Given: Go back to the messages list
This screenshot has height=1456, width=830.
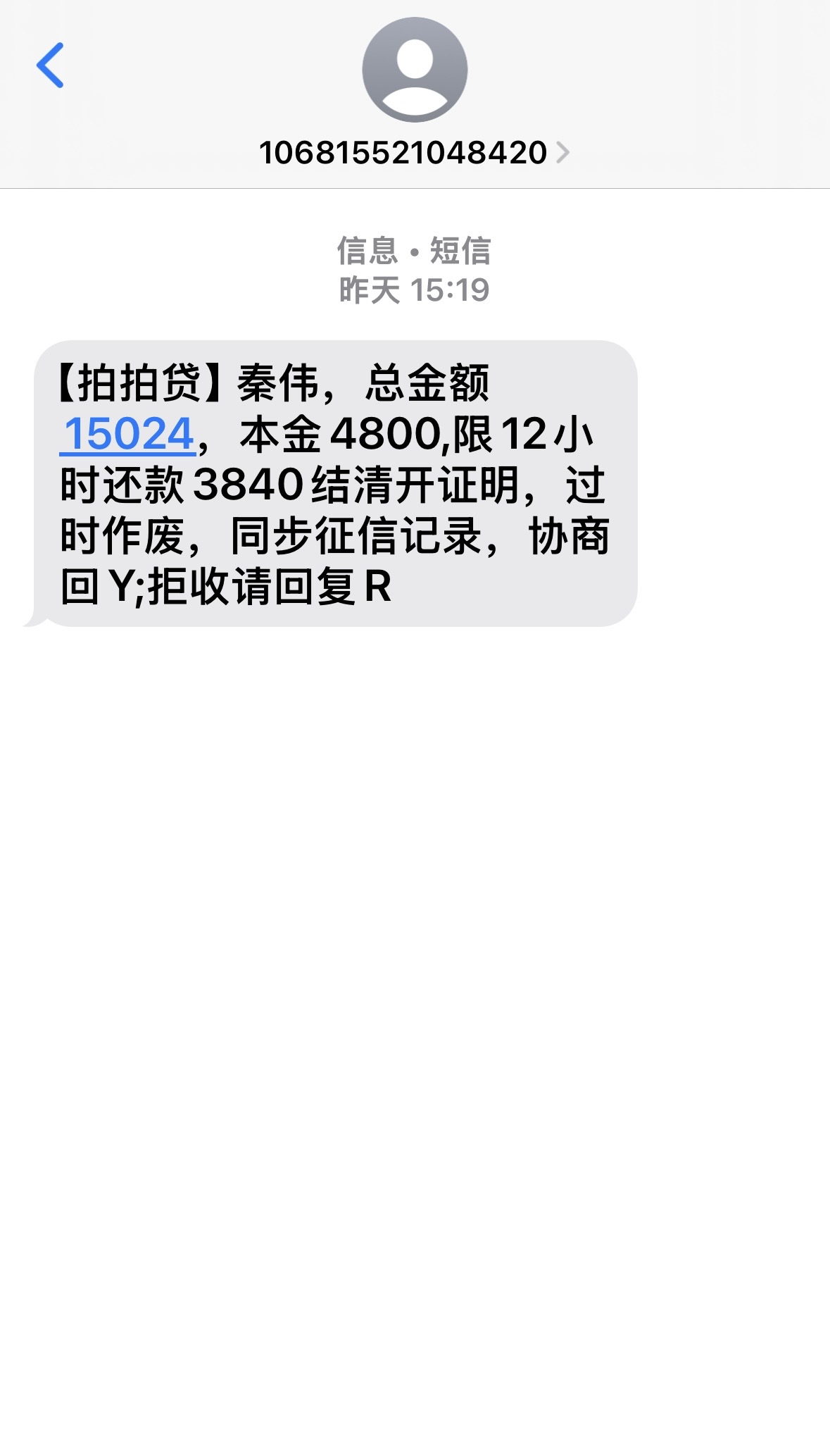Looking at the screenshot, I should tap(50, 66).
